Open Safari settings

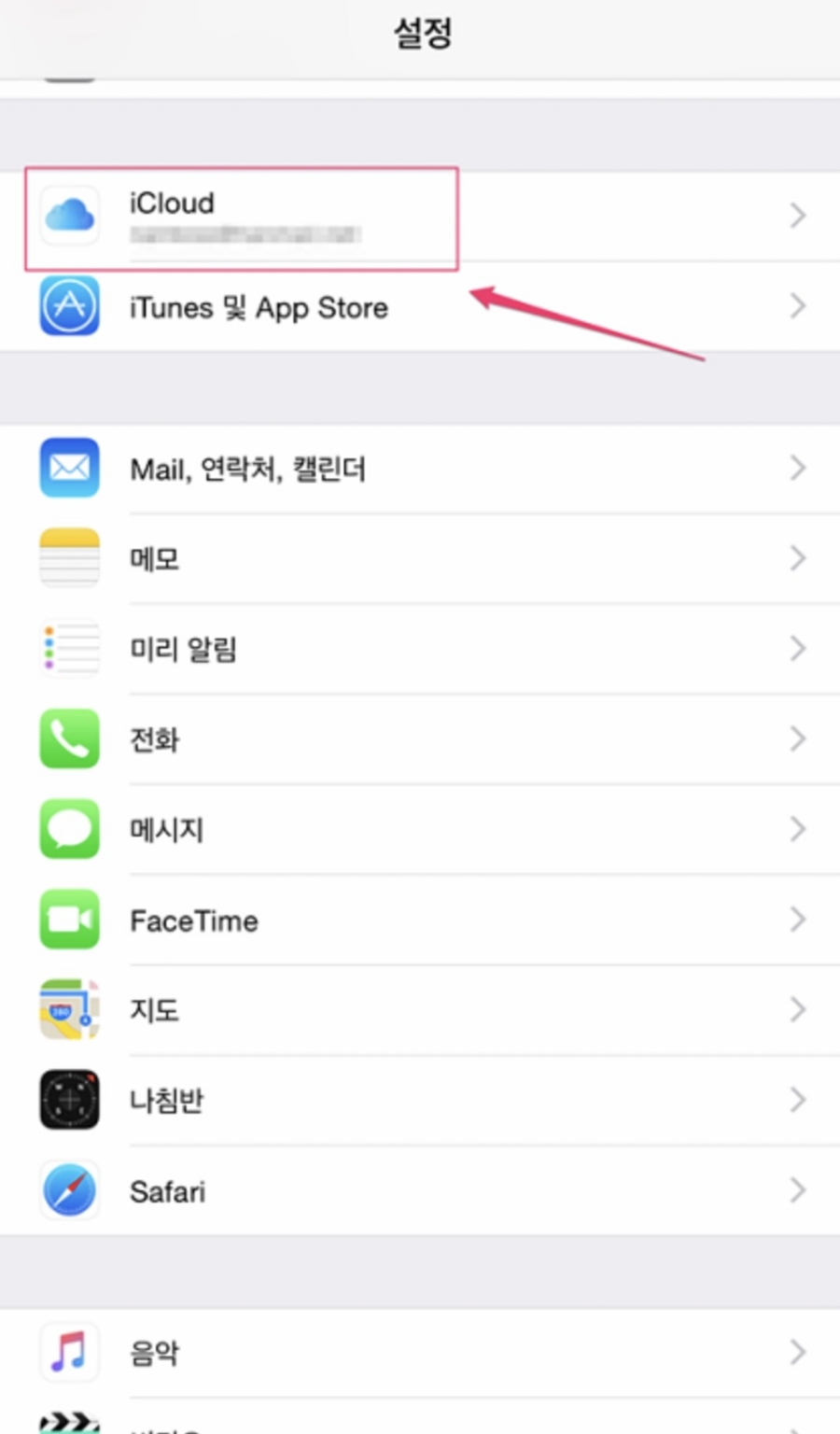(x=420, y=1191)
